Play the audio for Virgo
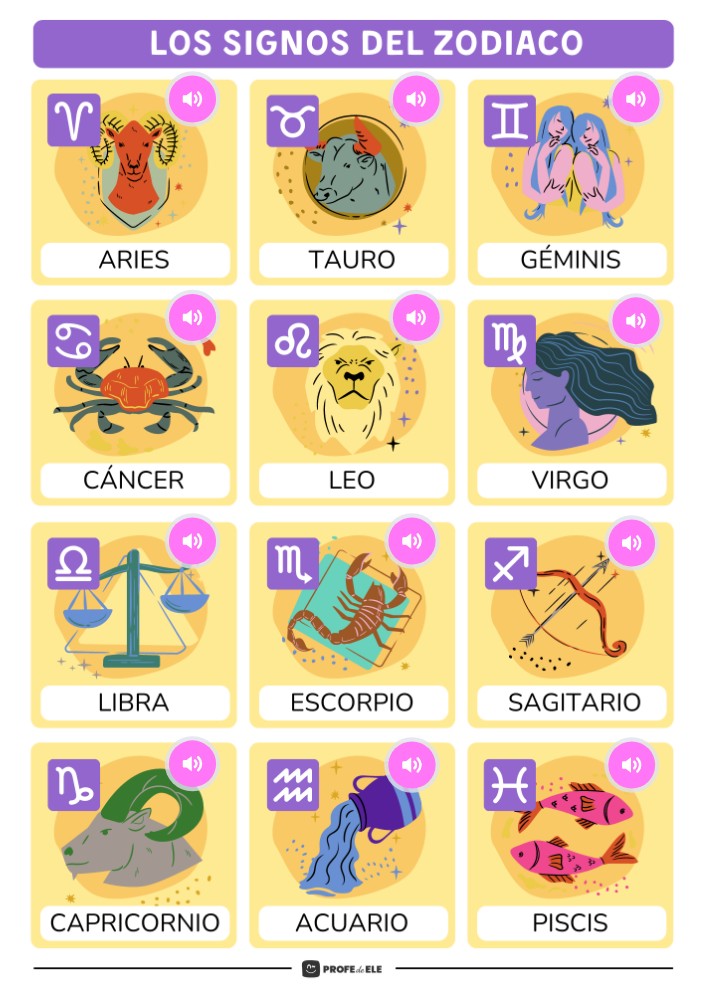Screen dimensions: 708x1000 click(634, 320)
